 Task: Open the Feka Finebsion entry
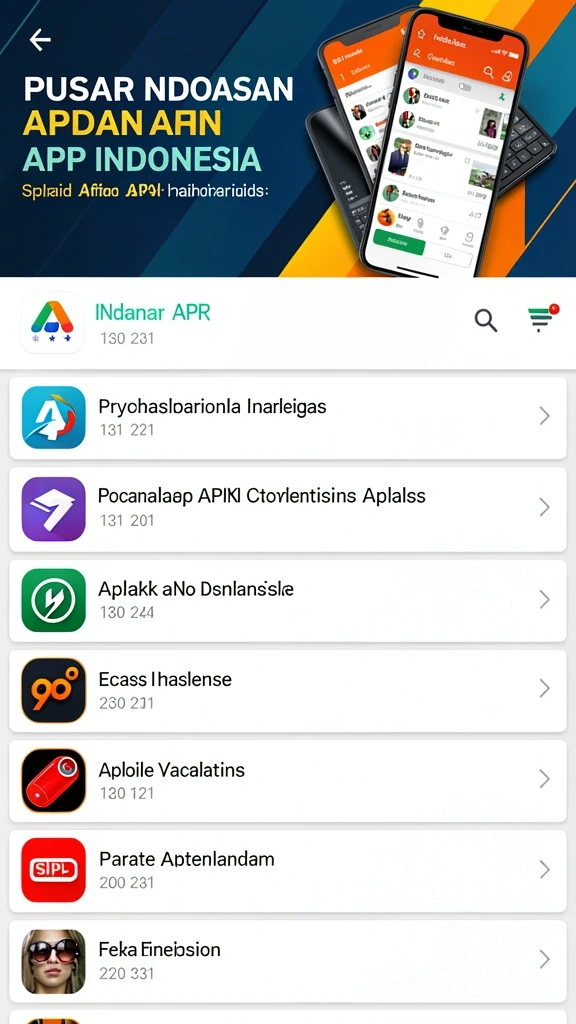click(288, 961)
